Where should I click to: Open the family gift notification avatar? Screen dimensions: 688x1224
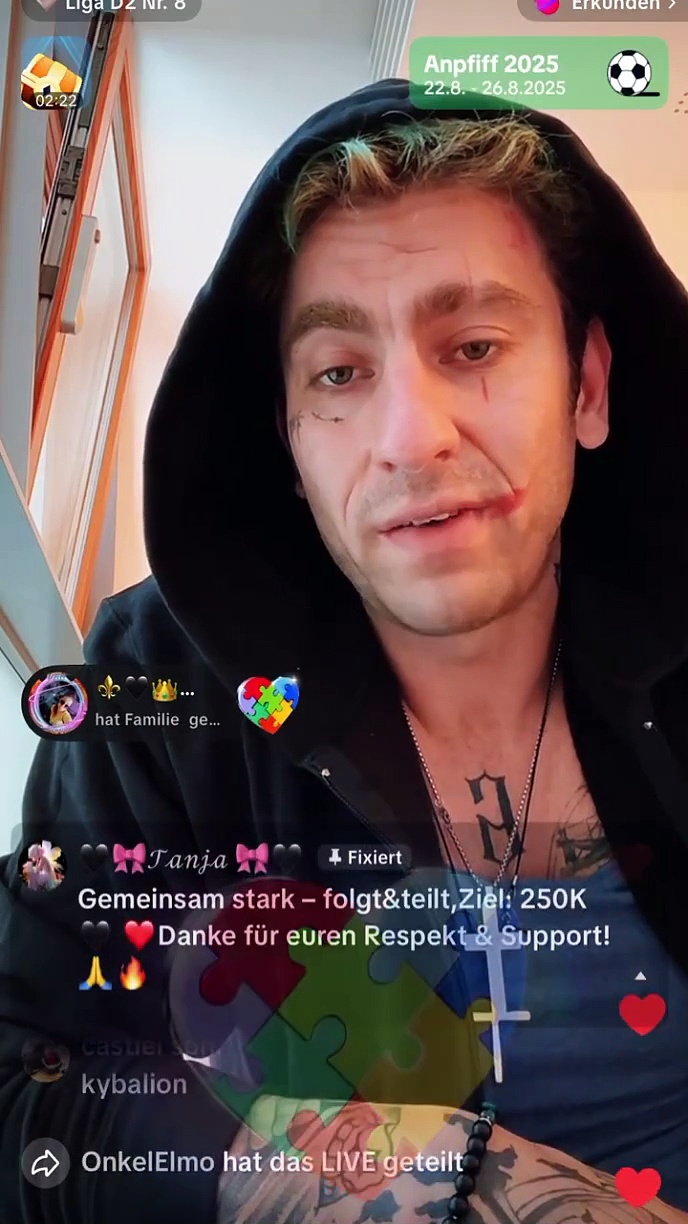[x=58, y=704]
